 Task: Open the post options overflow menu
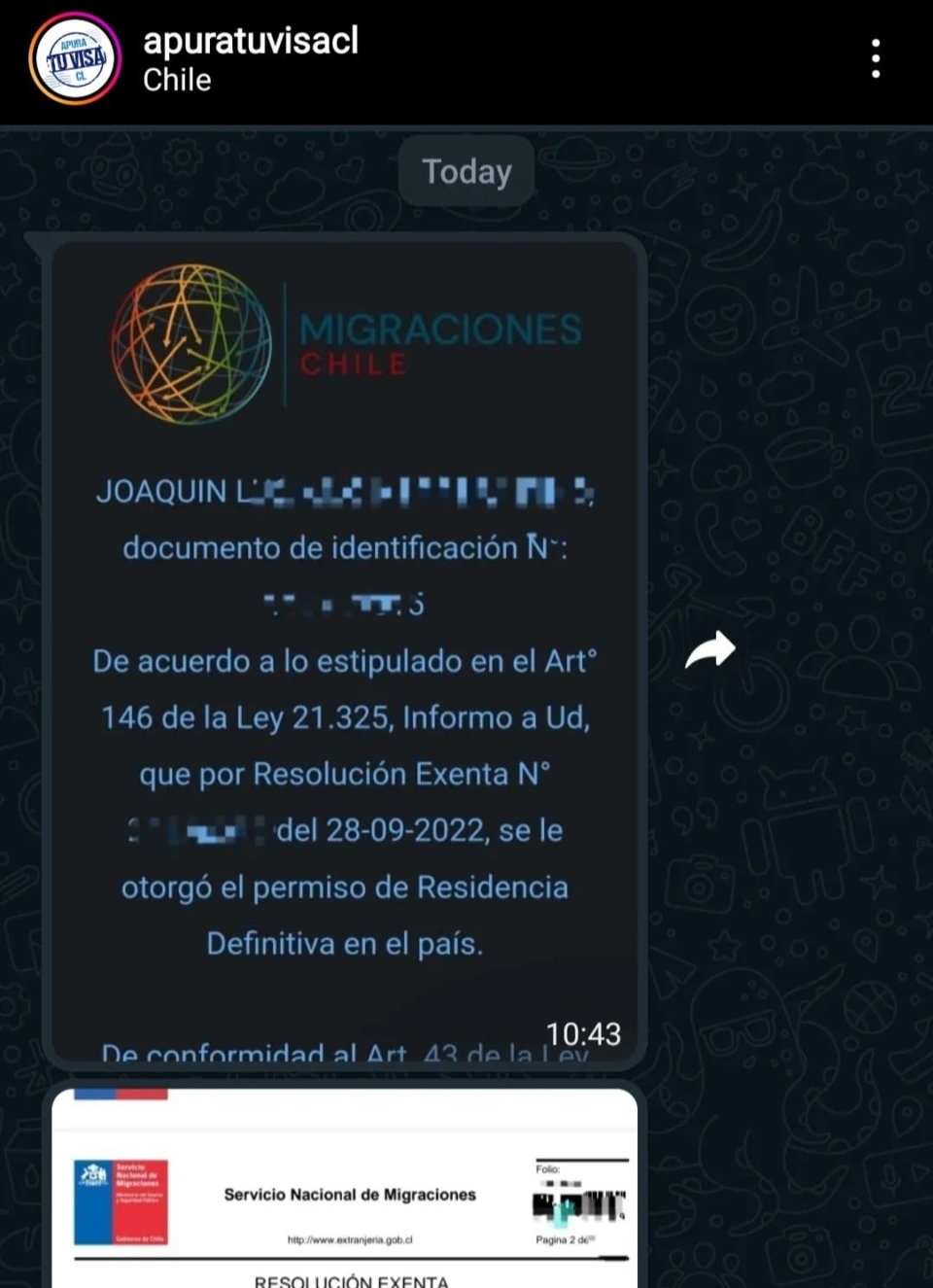point(876,58)
